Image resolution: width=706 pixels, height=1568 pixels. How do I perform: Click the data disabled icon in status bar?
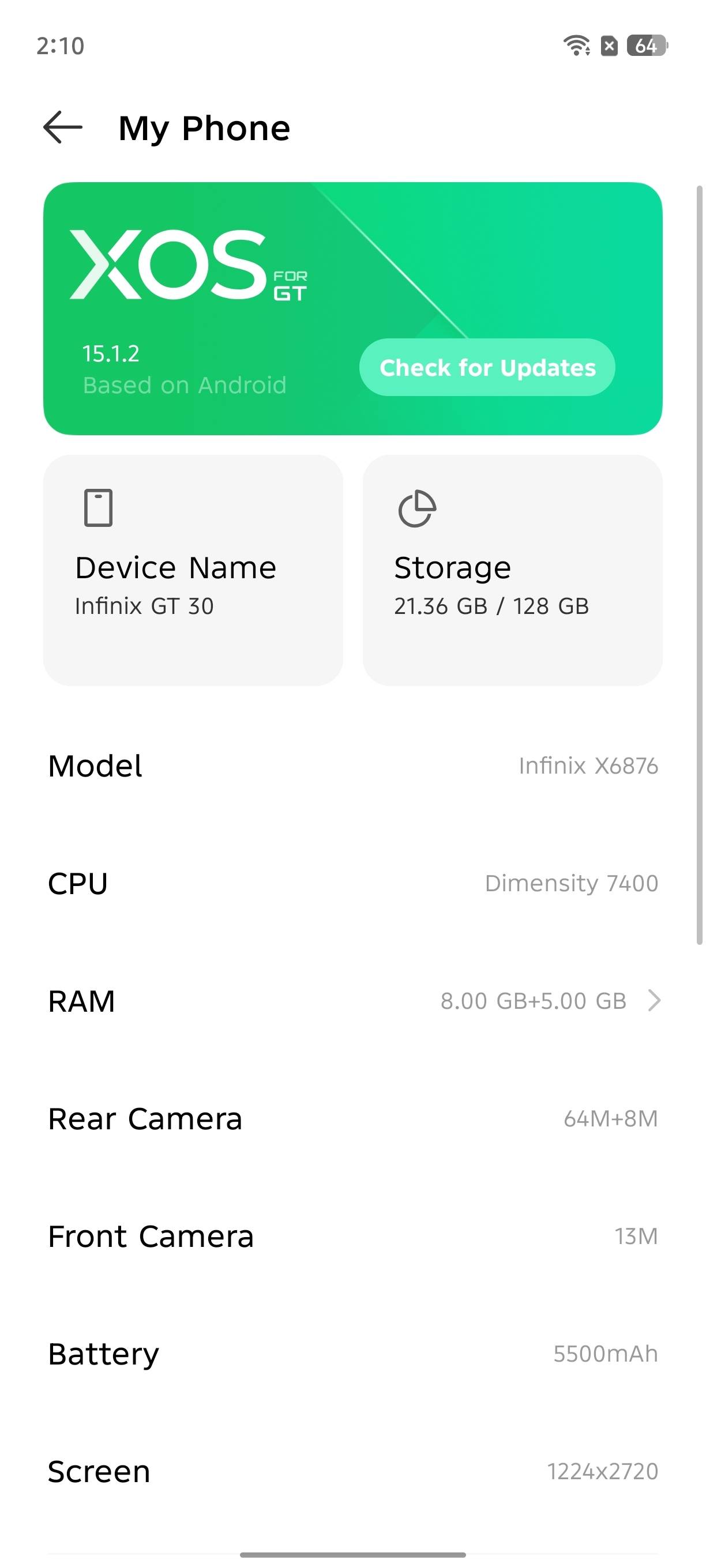tap(608, 46)
